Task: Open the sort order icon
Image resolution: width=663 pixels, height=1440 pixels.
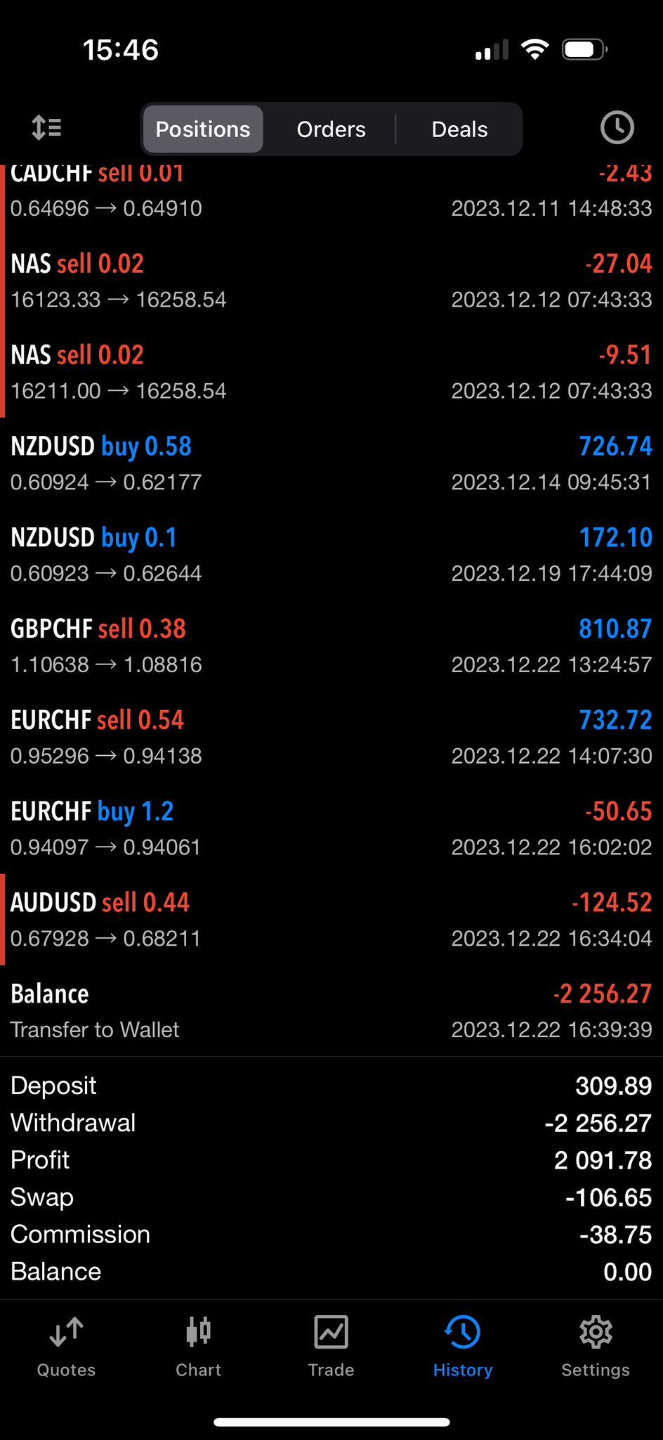Action: 46,128
